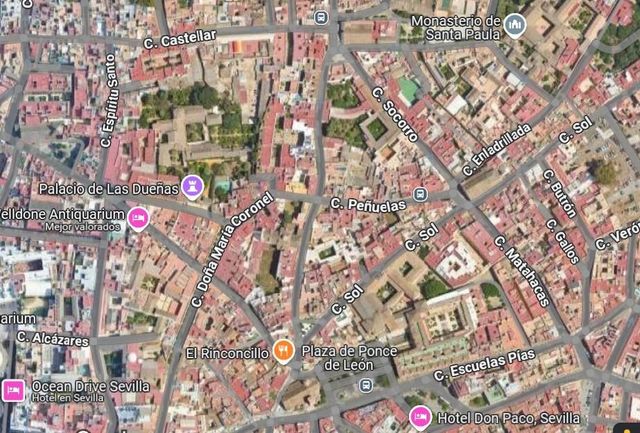The width and height of the screenshot is (640, 433).
Task: Tap the bus stop on C. Peñuelas
Action: click(420, 194)
